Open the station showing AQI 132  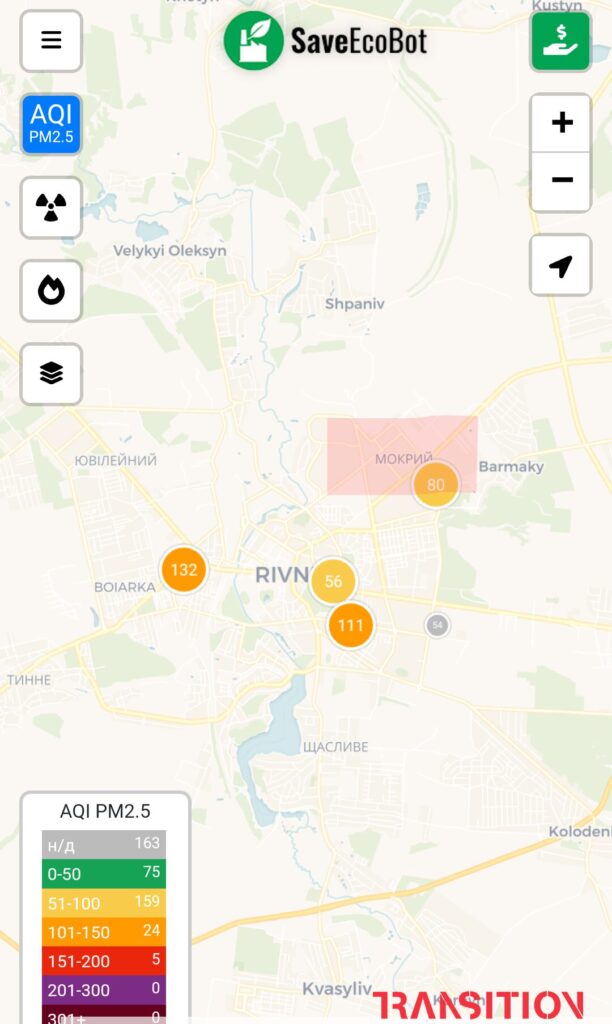coord(184,569)
